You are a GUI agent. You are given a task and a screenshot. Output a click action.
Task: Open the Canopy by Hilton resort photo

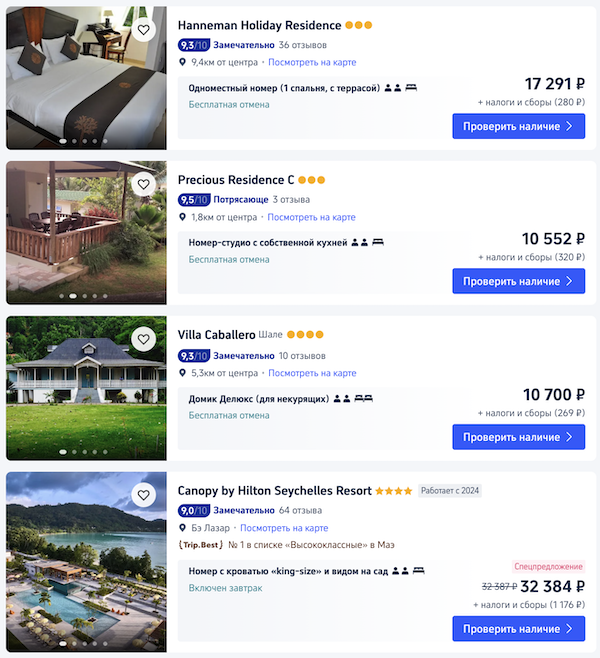coord(86,570)
